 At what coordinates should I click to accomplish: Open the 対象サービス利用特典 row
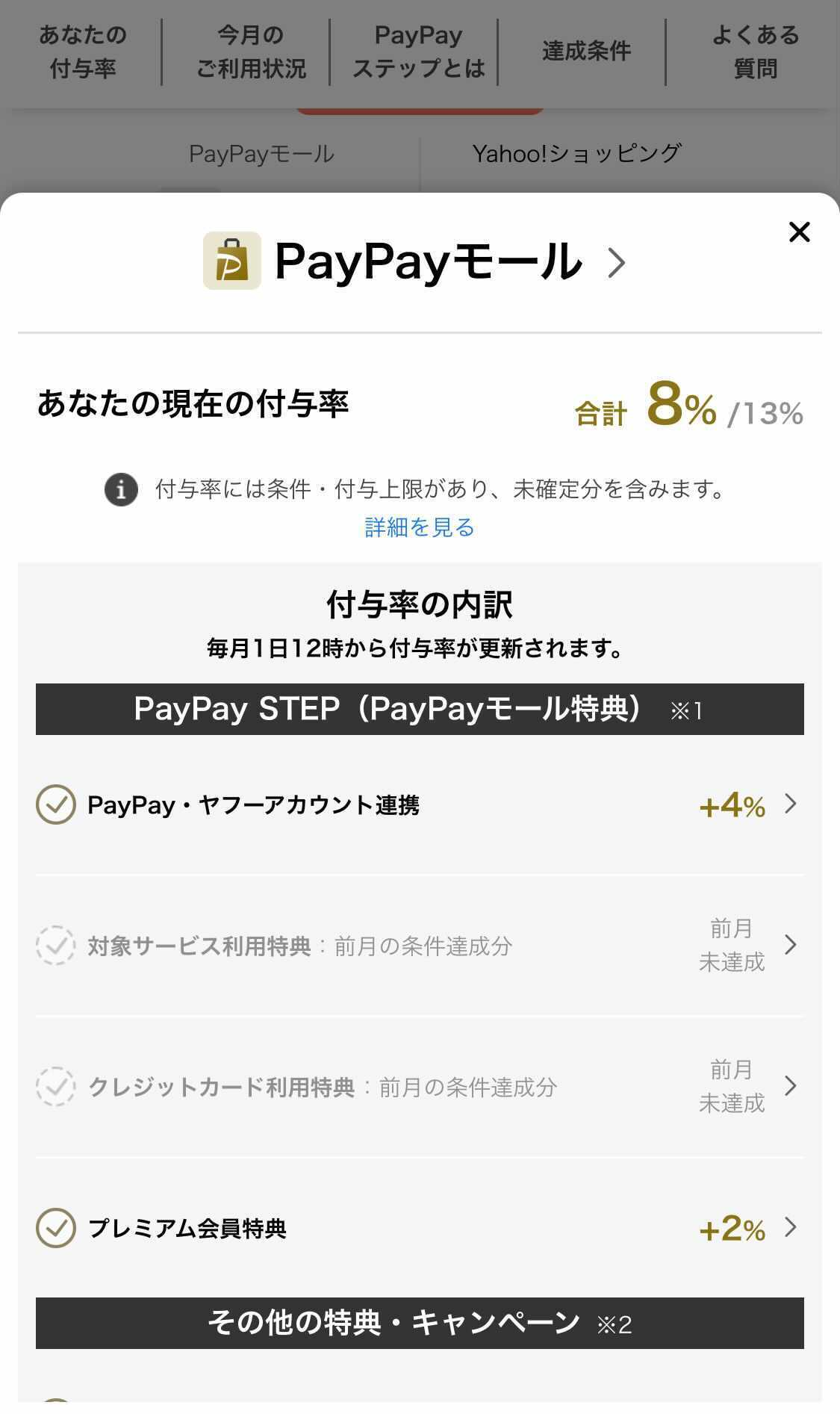click(x=420, y=946)
